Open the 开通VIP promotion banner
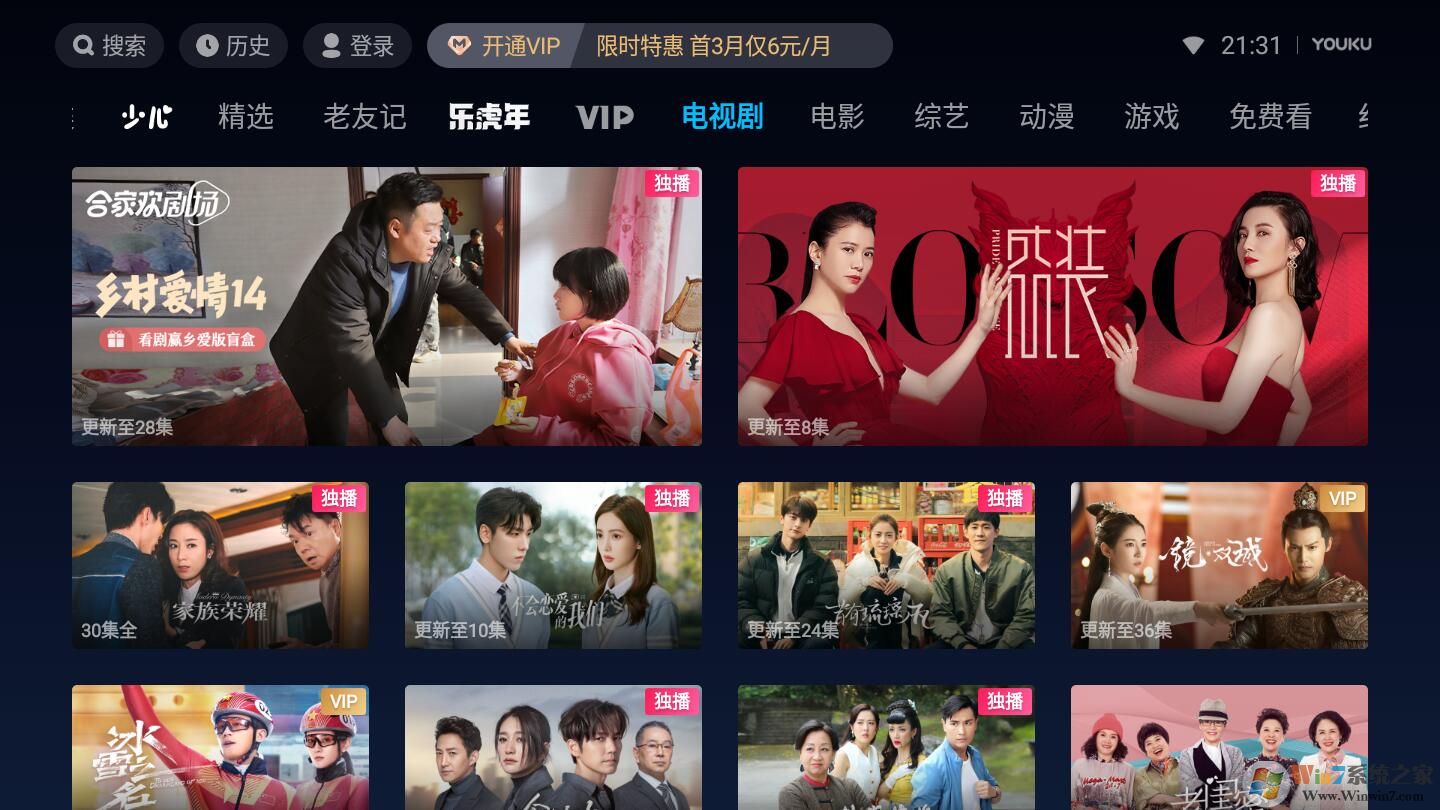Screen dimensions: 1440x810 tap(659, 46)
